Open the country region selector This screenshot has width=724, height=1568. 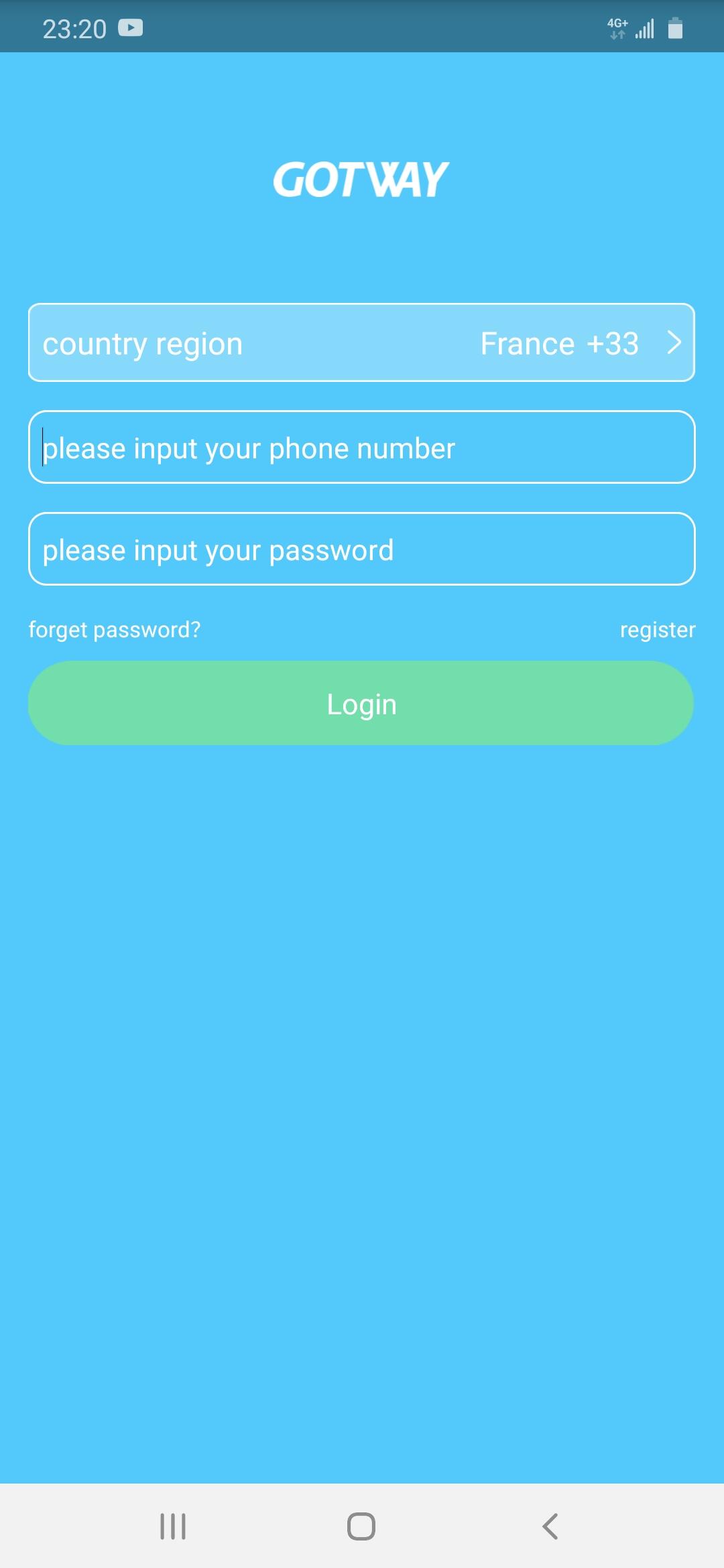point(361,342)
